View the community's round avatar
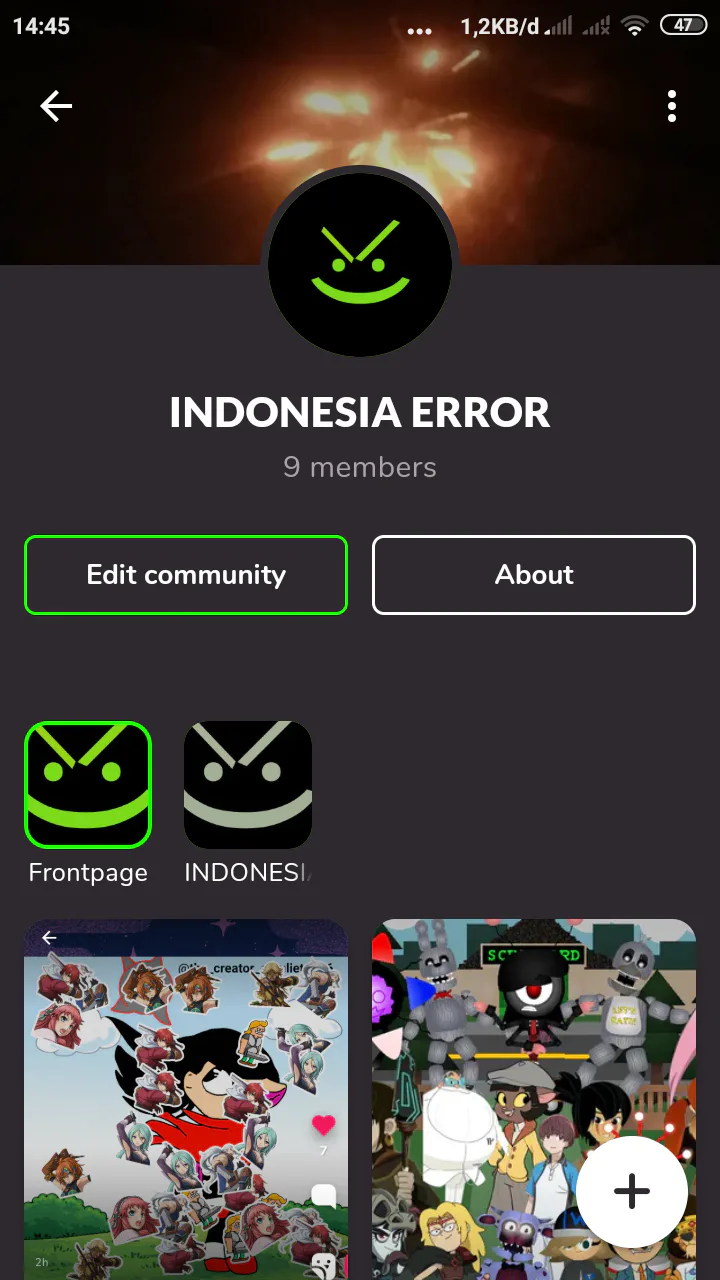Viewport: 720px width, 1280px height. coord(360,263)
